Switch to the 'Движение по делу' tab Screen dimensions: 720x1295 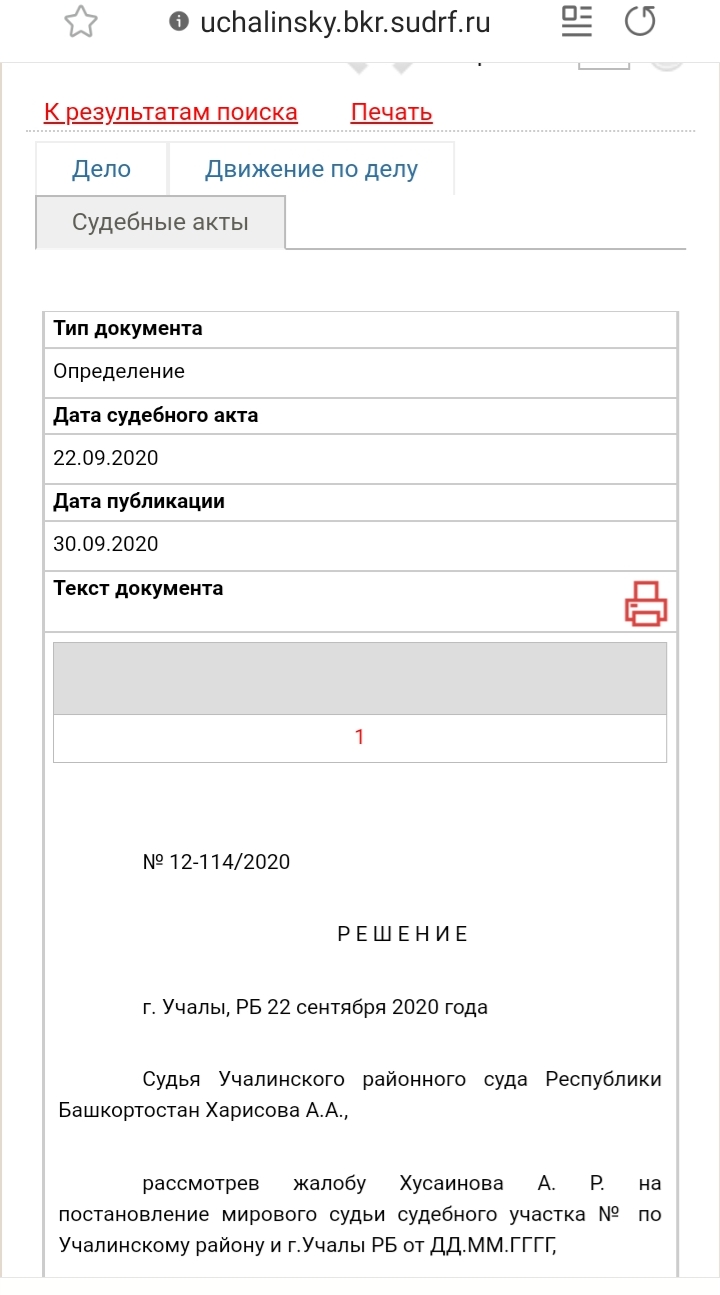[311, 169]
